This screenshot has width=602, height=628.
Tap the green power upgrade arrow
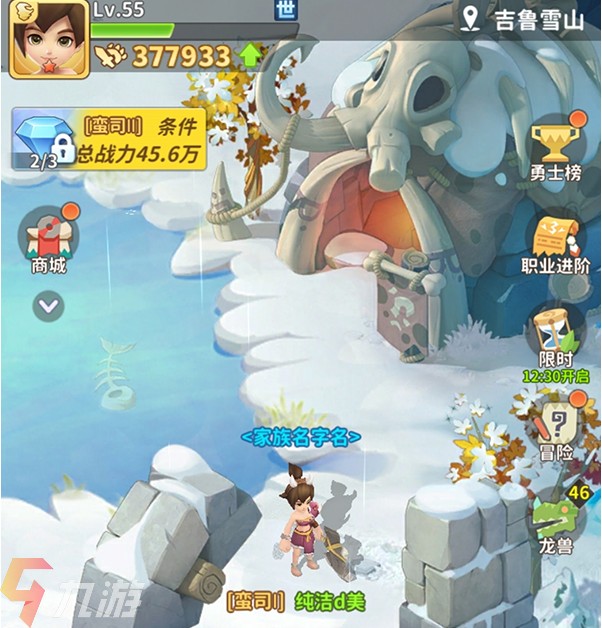(248, 54)
